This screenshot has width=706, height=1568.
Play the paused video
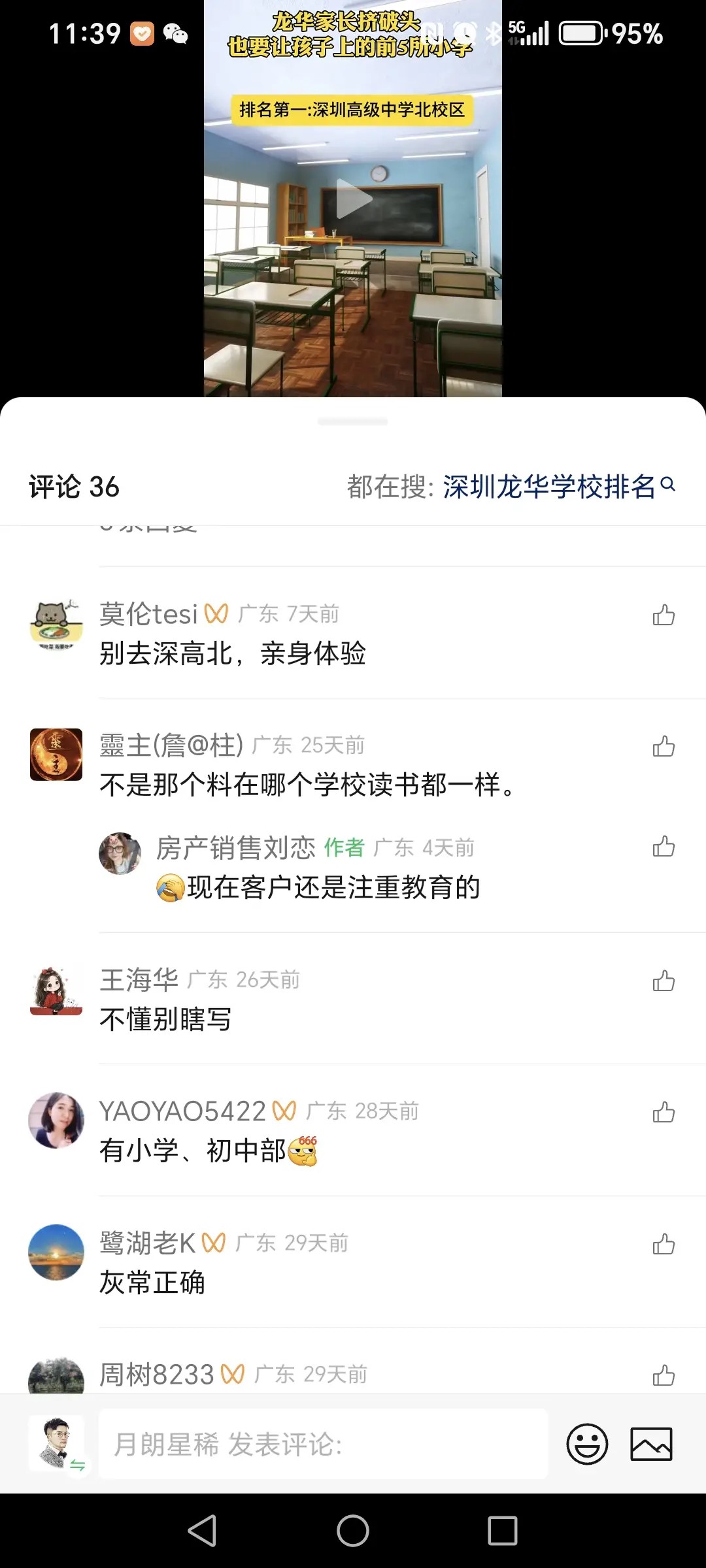click(x=353, y=199)
